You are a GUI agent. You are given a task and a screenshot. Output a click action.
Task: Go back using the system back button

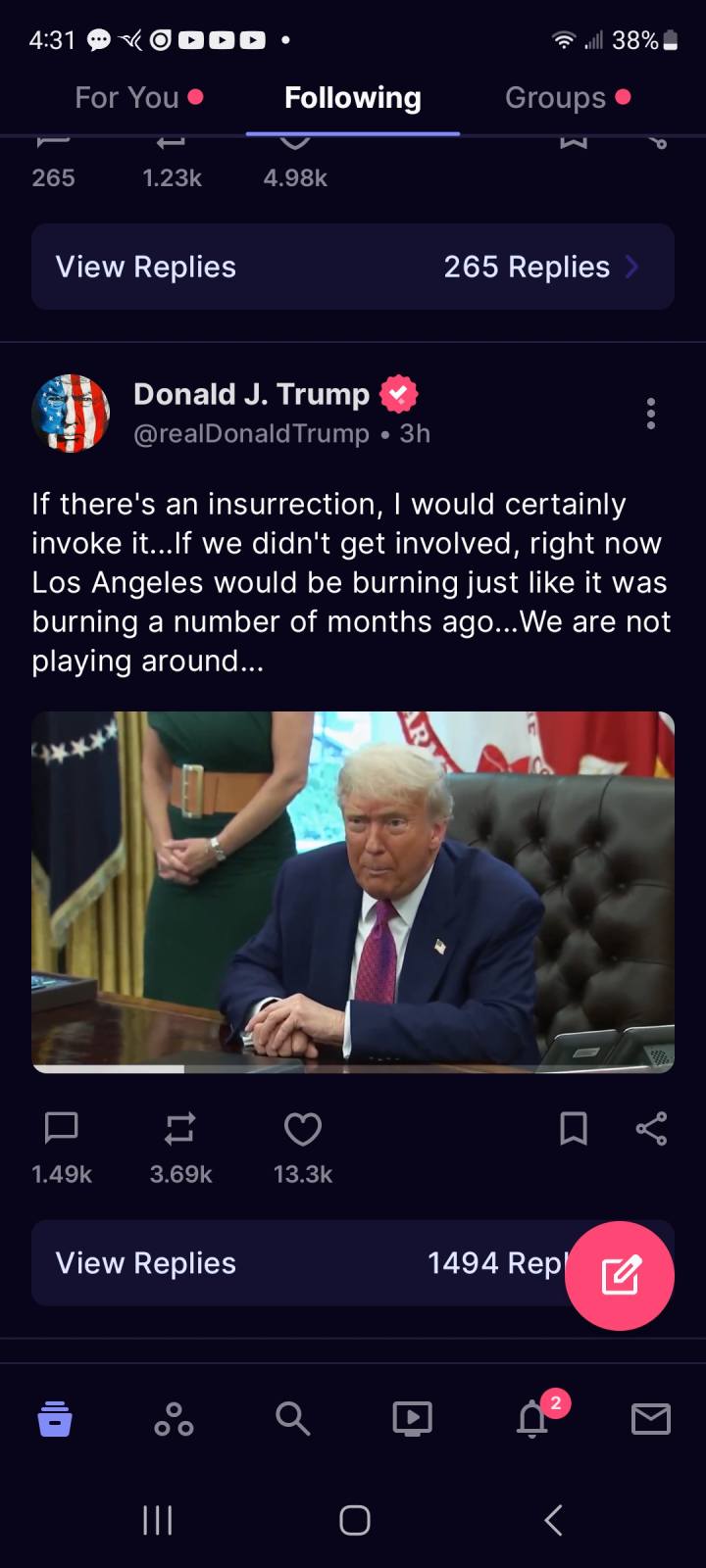click(x=553, y=1520)
